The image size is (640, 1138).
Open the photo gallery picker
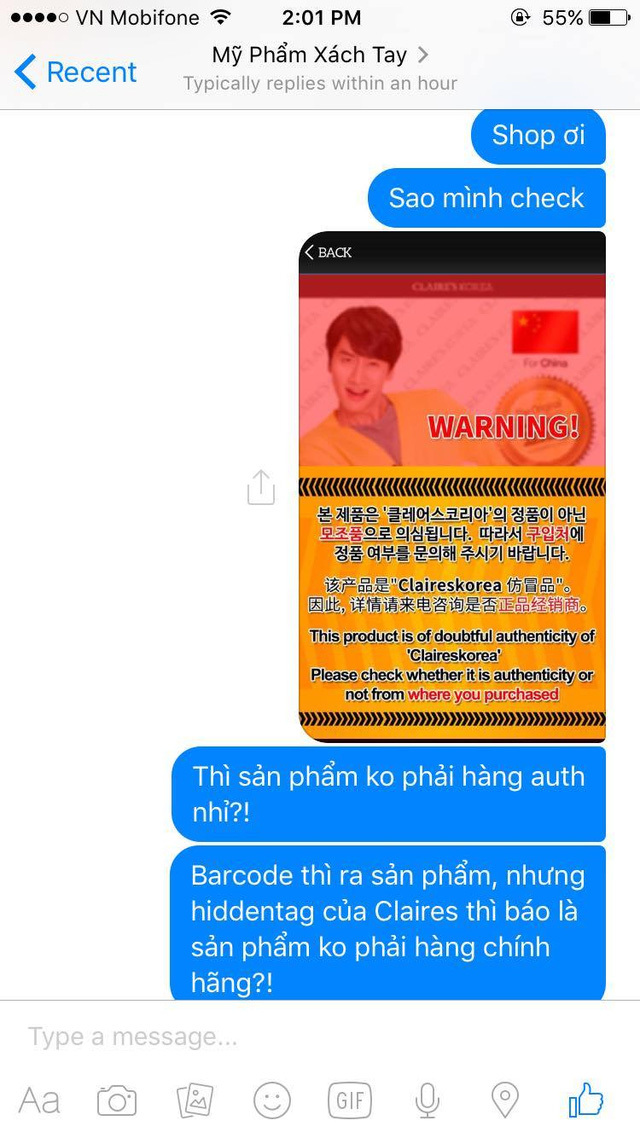(195, 1101)
